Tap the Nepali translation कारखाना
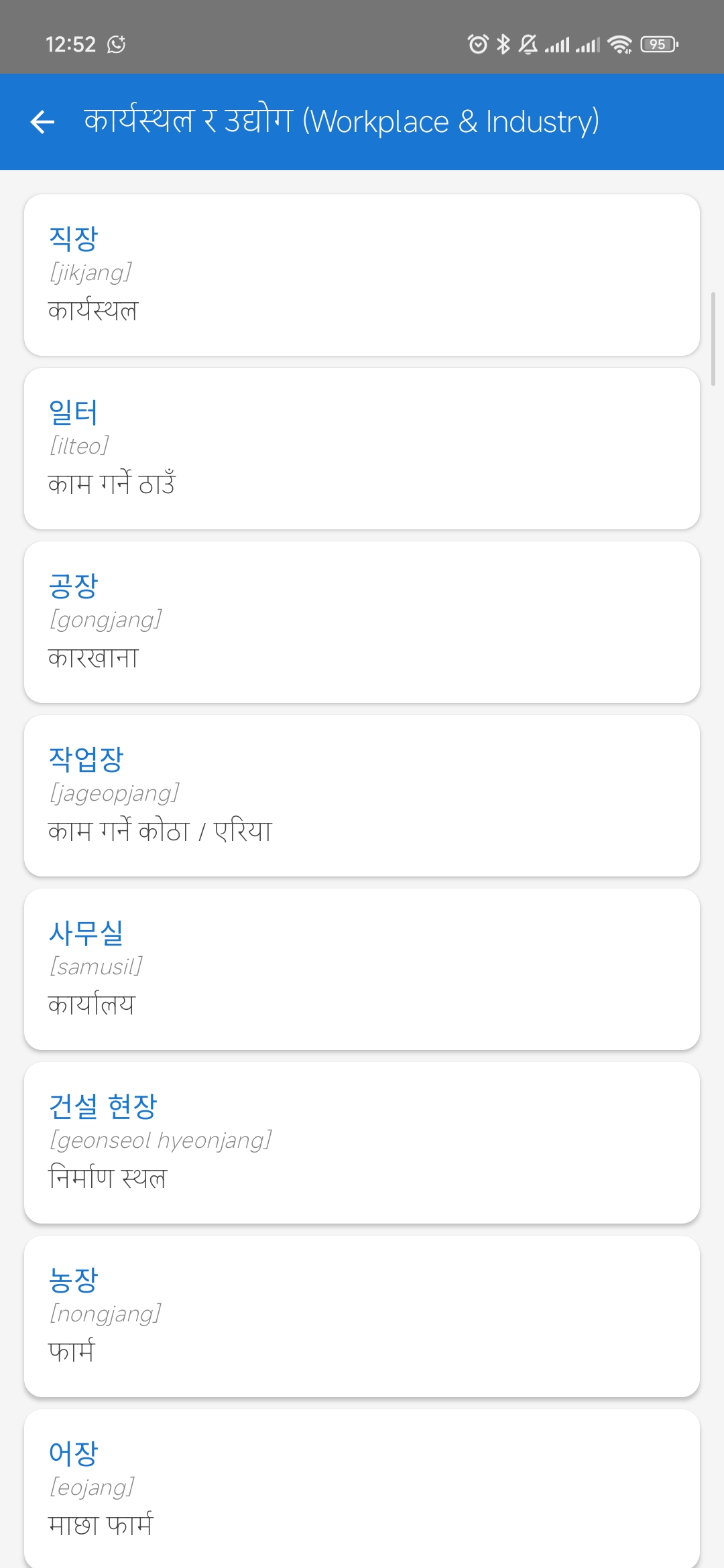This screenshot has height=1568, width=724. tap(94, 657)
